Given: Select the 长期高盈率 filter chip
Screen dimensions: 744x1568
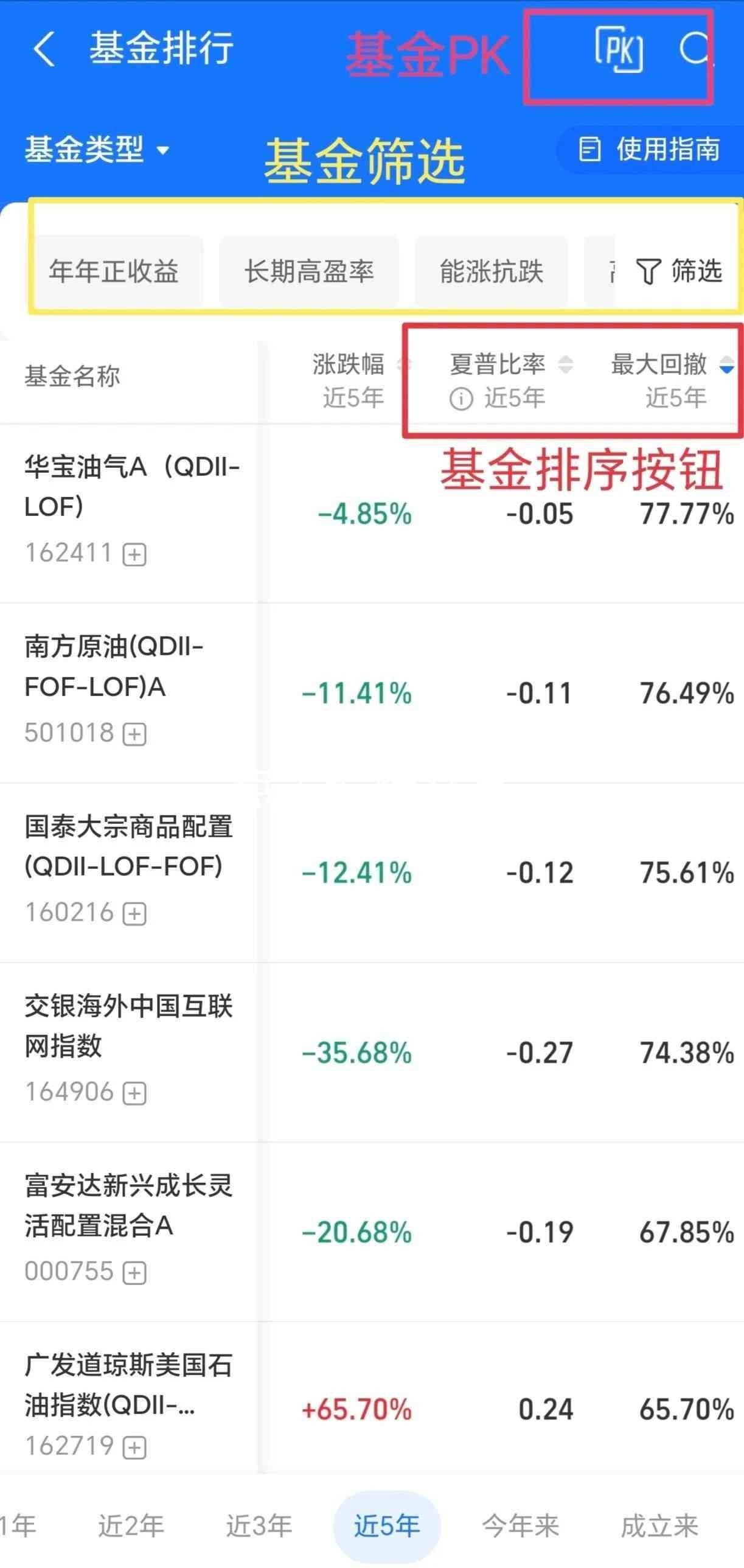Looking at the screenshot, I should (309, 271).
